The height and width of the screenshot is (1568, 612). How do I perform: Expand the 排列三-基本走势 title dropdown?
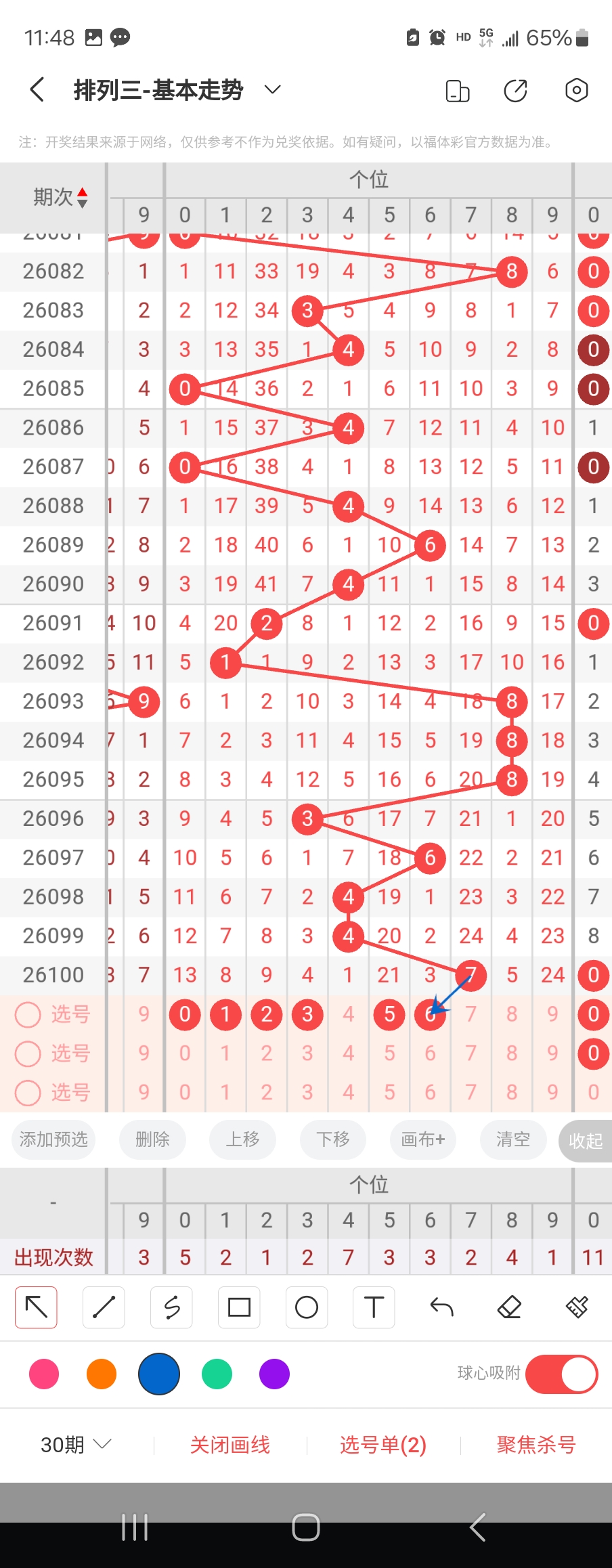click(272, 89)
